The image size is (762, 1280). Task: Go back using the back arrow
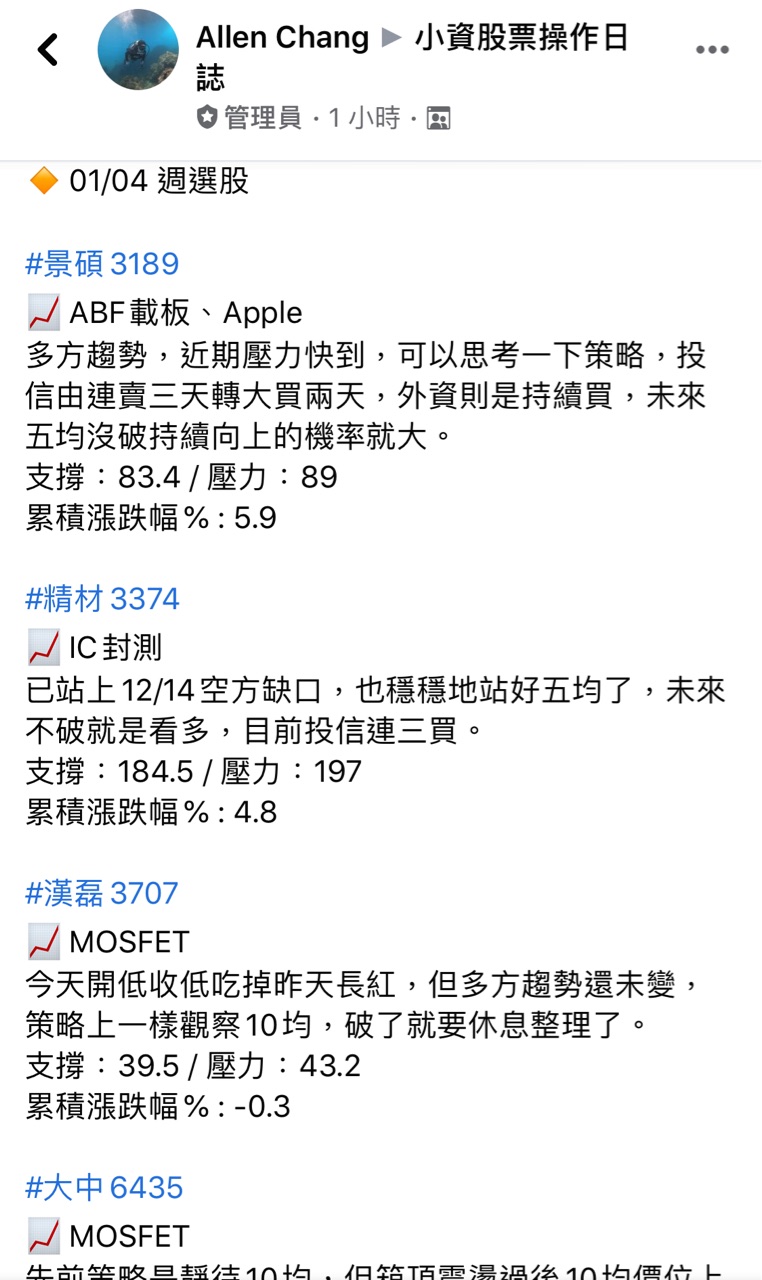(x=48, y=49)
